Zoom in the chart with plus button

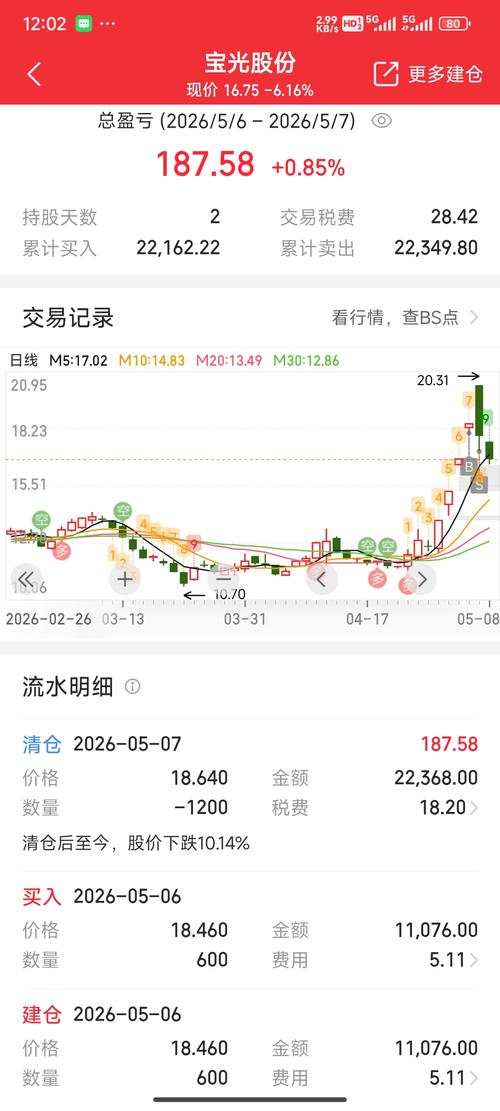click(x=125, y=580)
